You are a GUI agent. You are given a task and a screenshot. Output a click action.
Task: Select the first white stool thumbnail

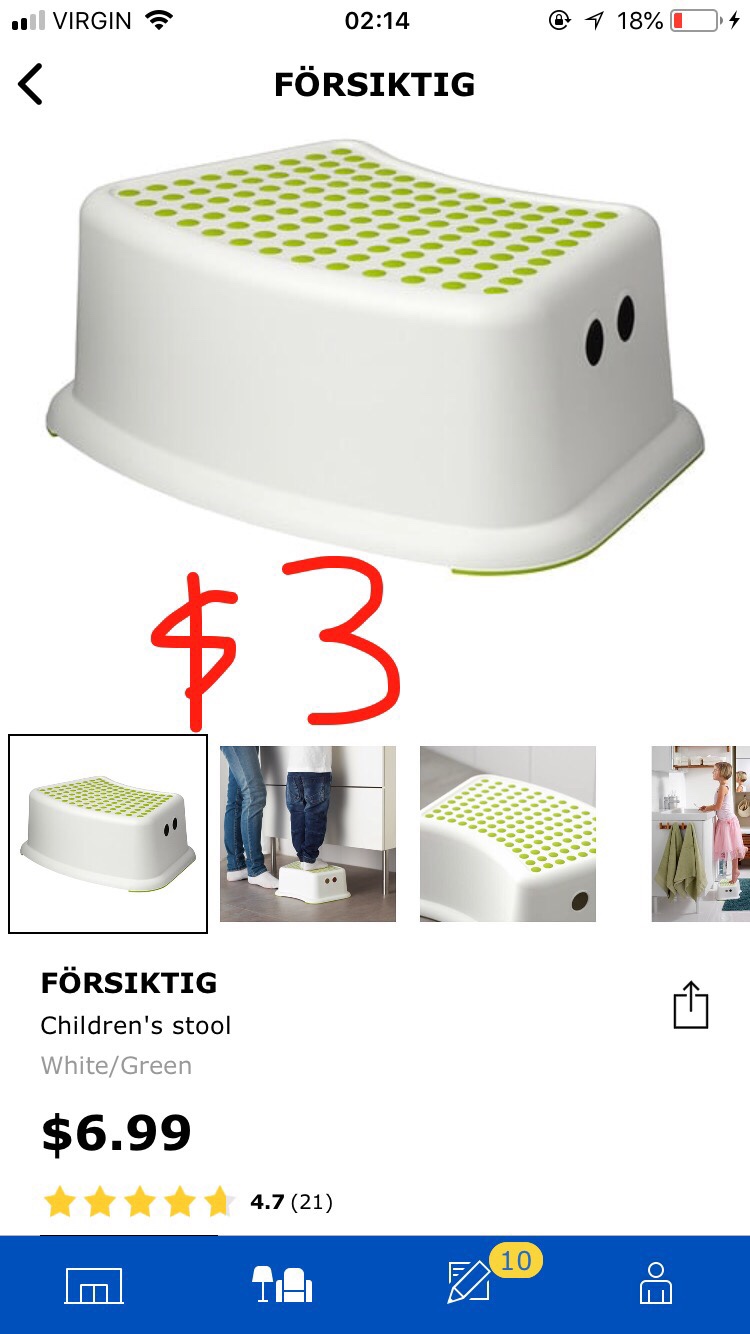[x=108, y=833]
